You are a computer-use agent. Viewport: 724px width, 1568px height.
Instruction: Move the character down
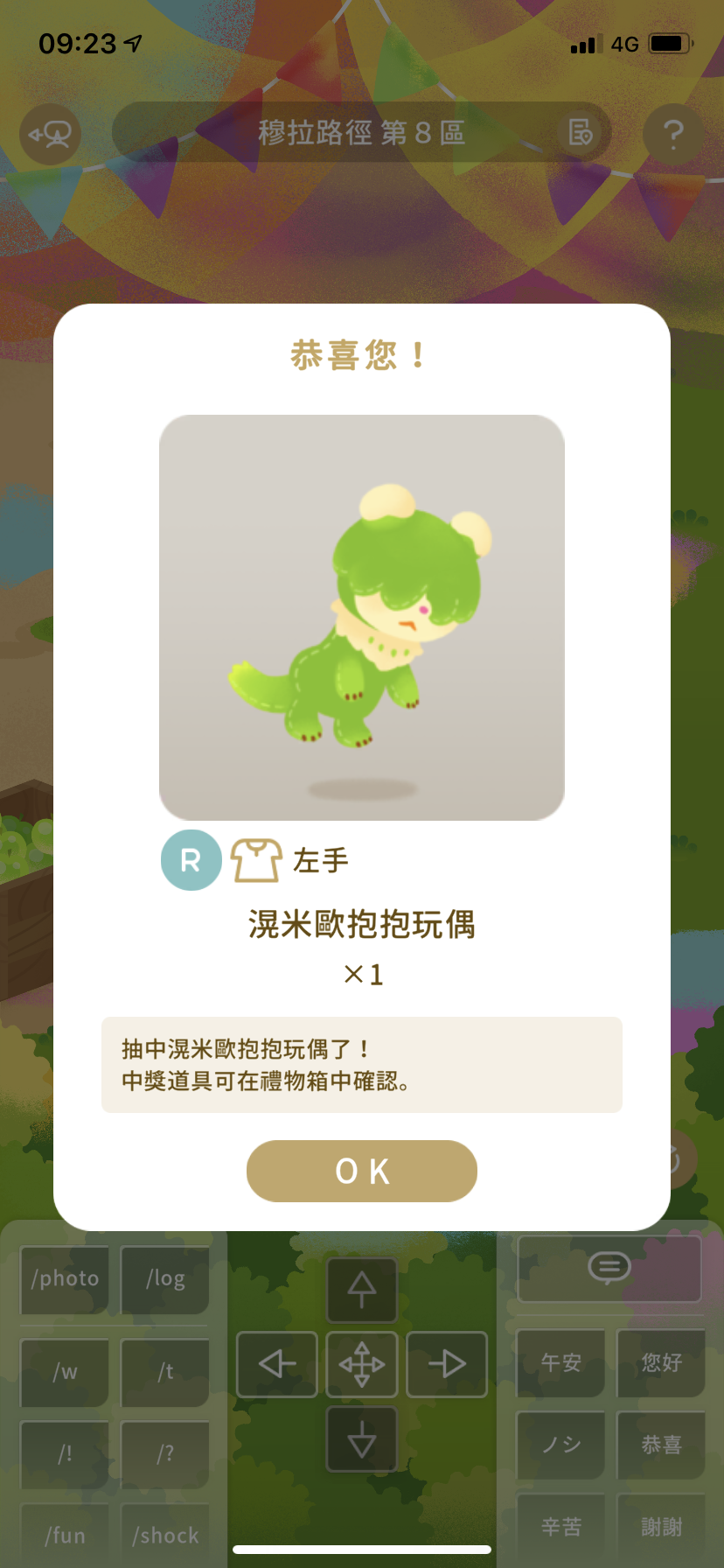click(362, 1438)
